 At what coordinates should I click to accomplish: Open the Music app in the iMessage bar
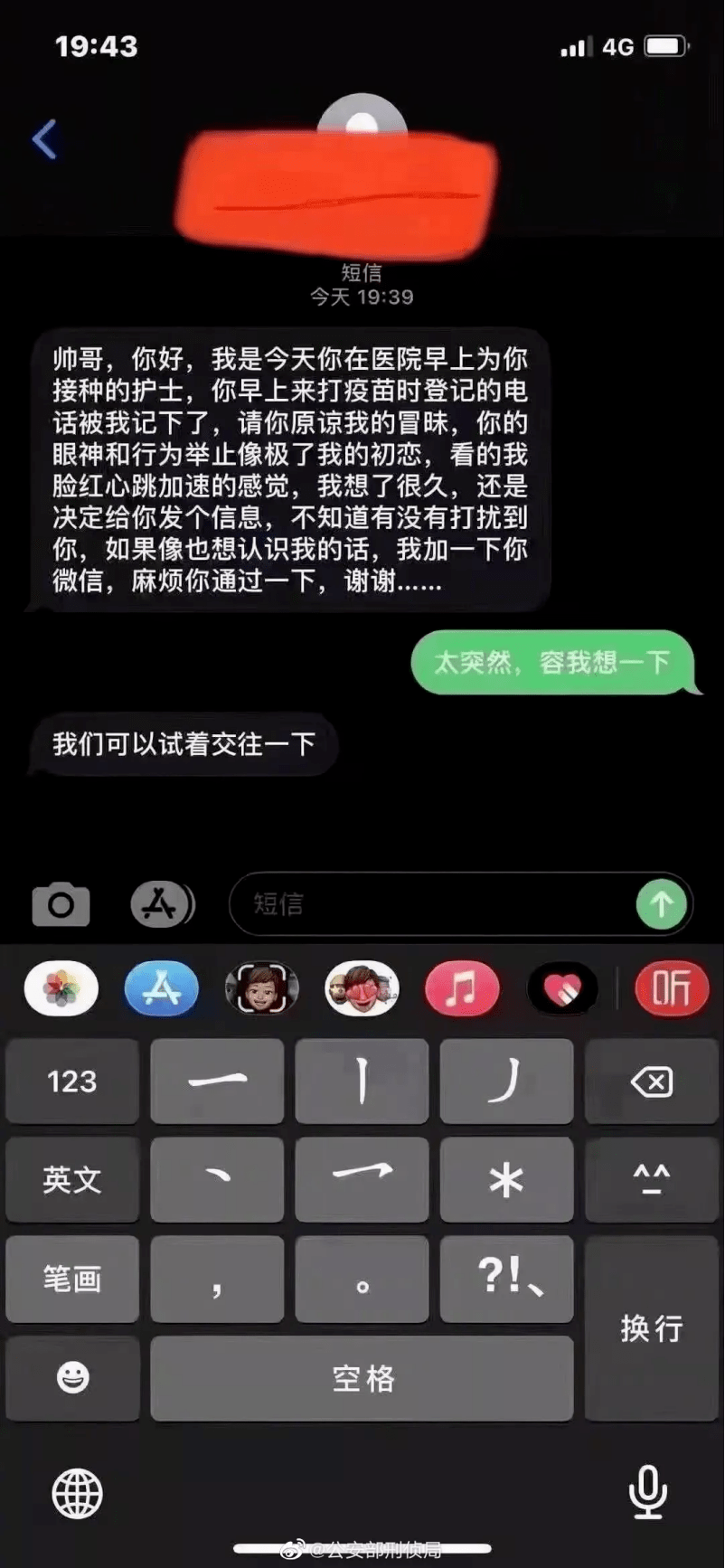tap(462, 988)
